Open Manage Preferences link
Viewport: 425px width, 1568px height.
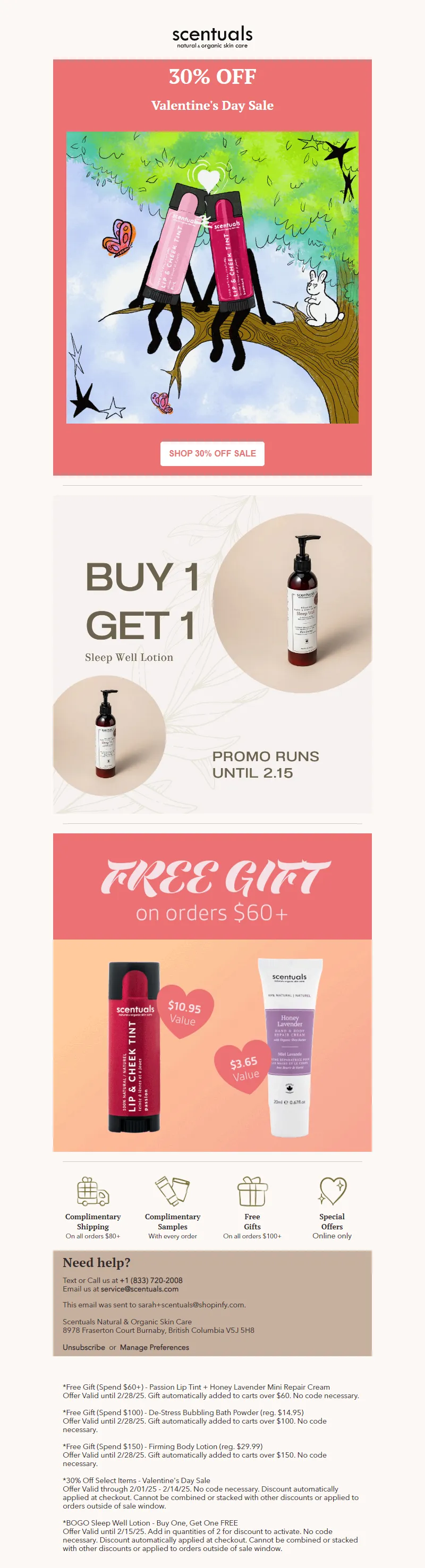154,1347
